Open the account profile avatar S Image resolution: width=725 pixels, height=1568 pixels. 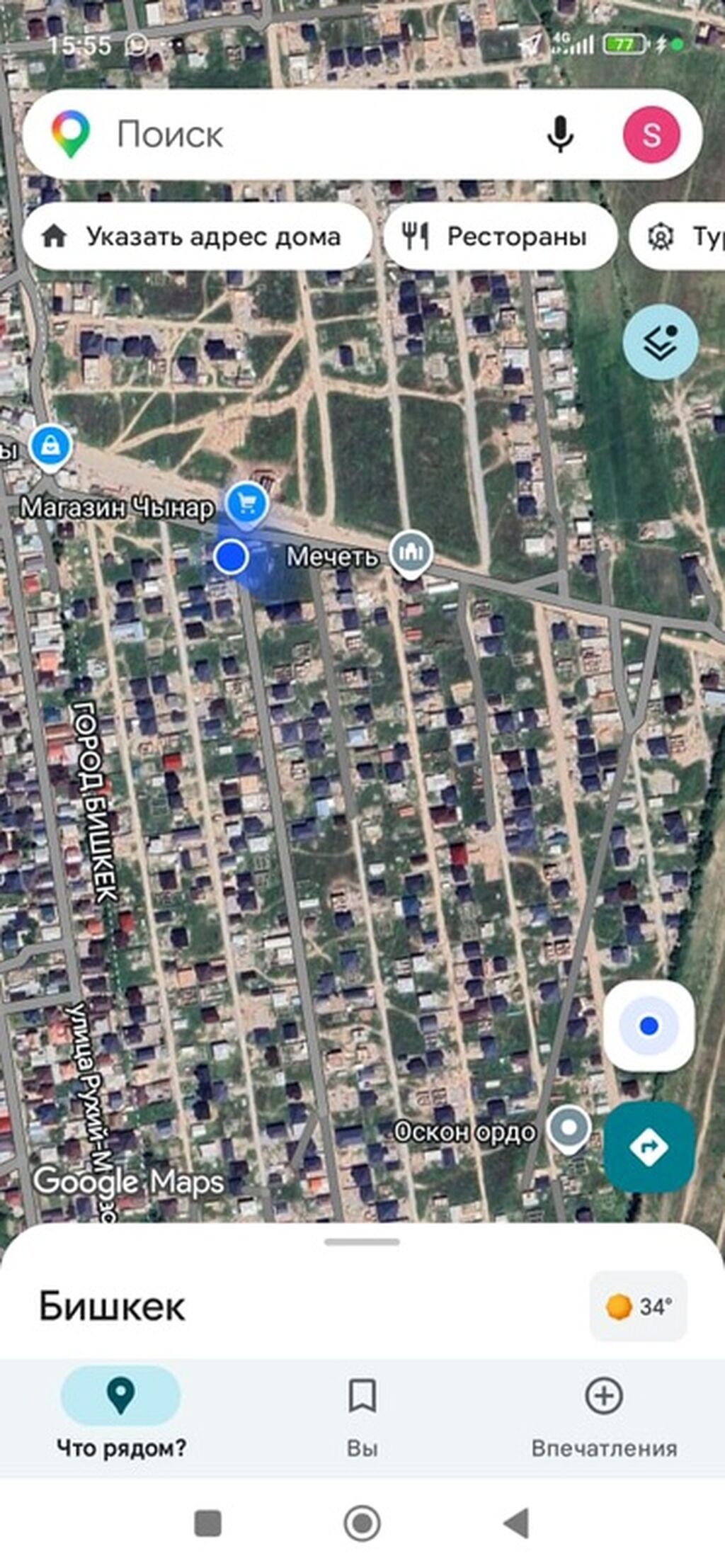(651, 134)
